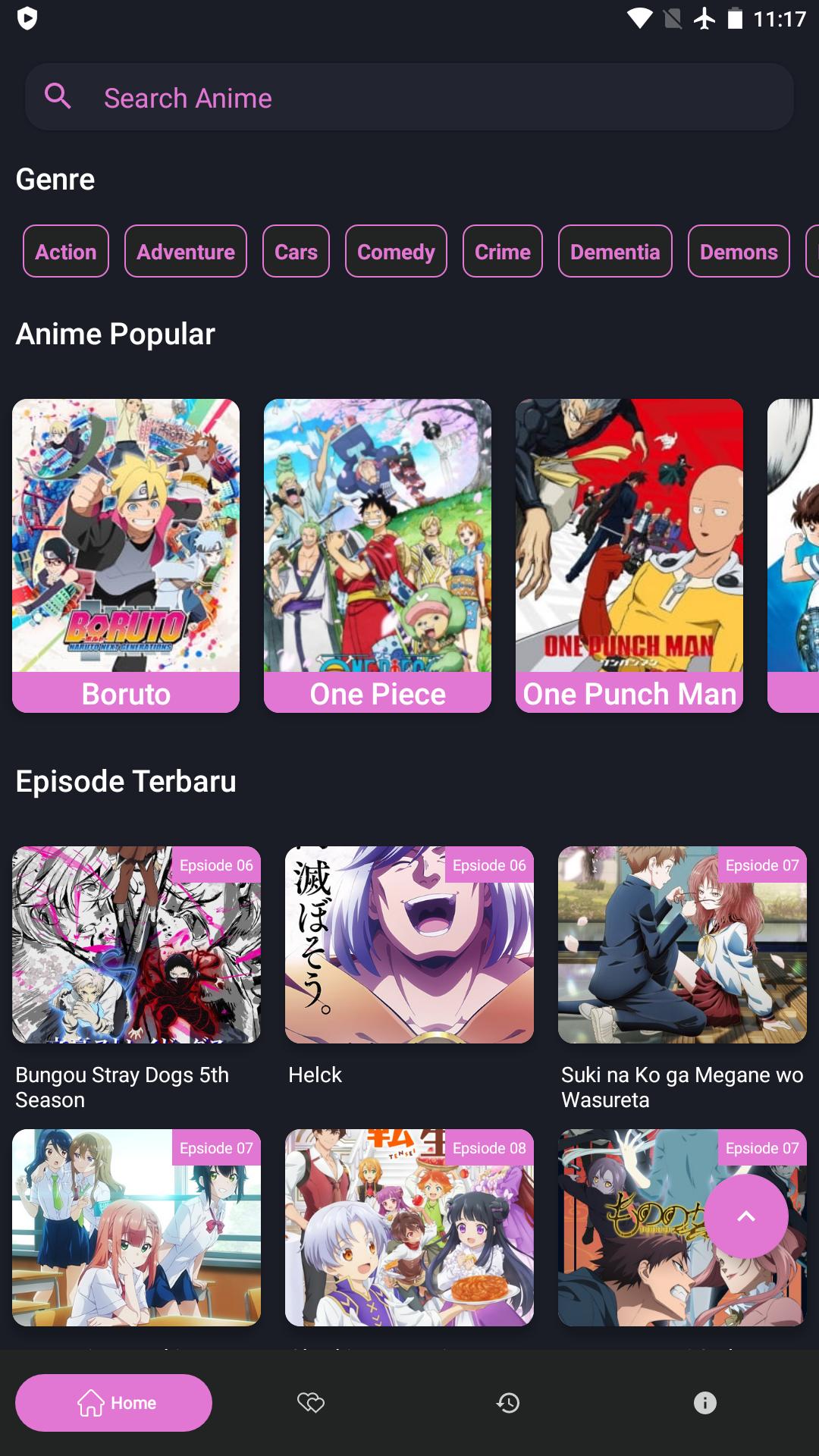
Task: Select the Action genre chip
Action: pos(66,252)
